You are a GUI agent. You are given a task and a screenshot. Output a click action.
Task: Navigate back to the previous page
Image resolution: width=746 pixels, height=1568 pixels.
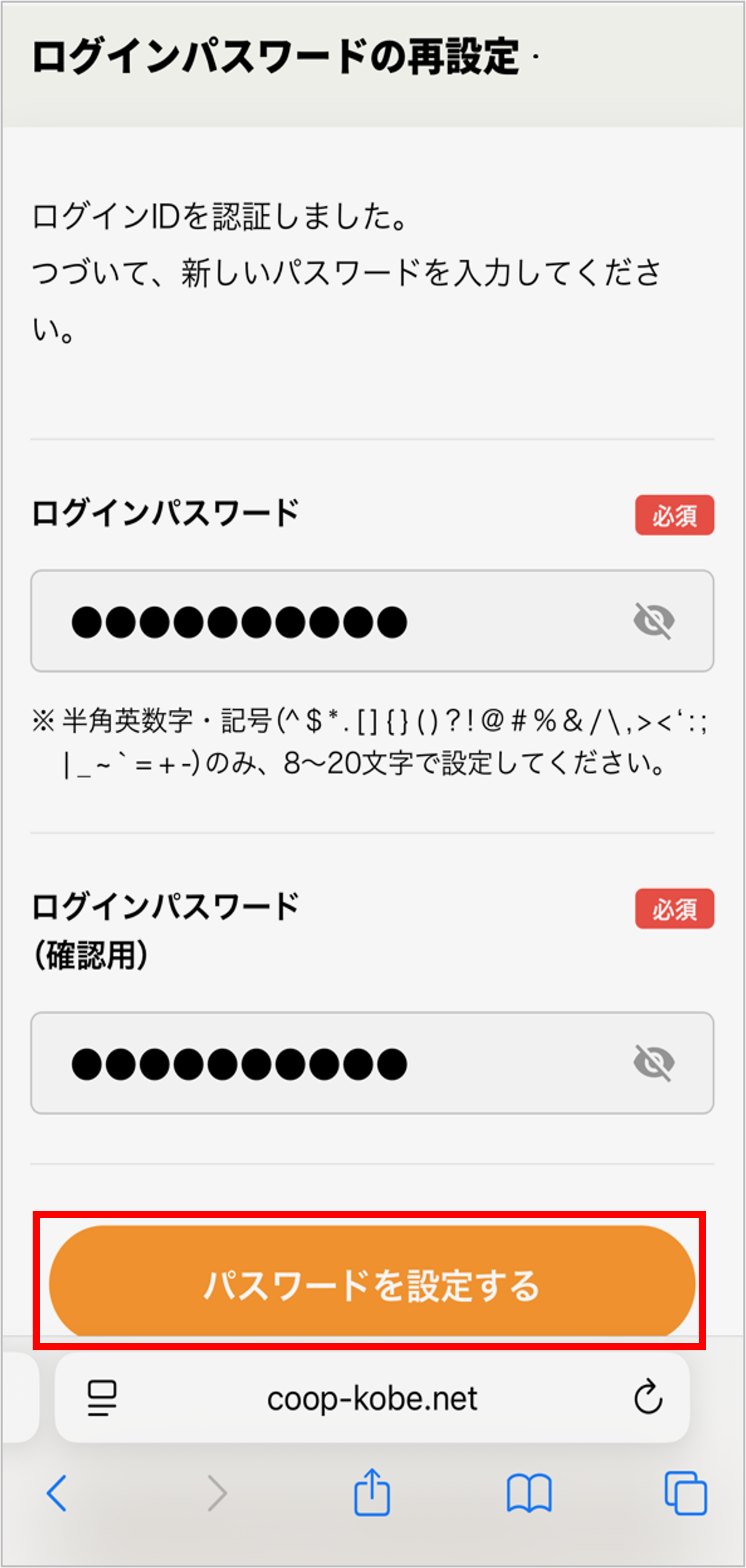click(x=58, y=1493)
